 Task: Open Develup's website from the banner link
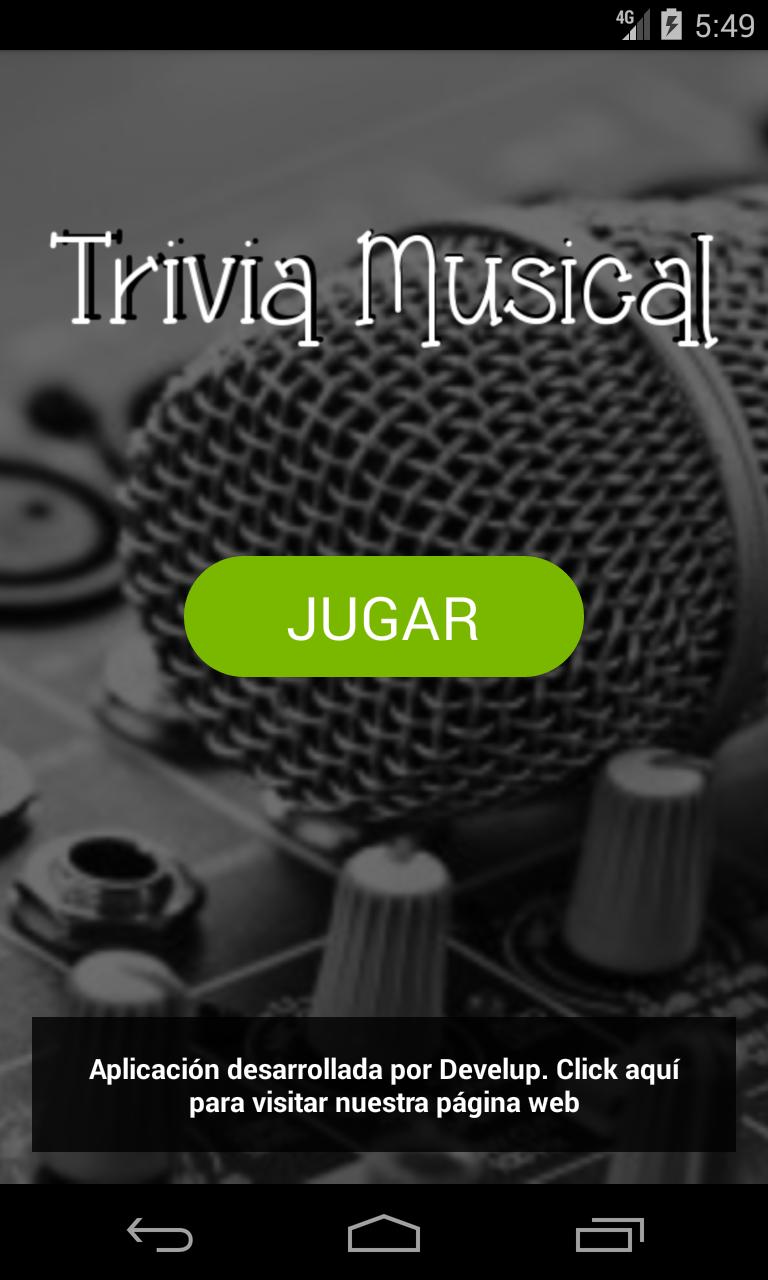tap(384, 1085)
